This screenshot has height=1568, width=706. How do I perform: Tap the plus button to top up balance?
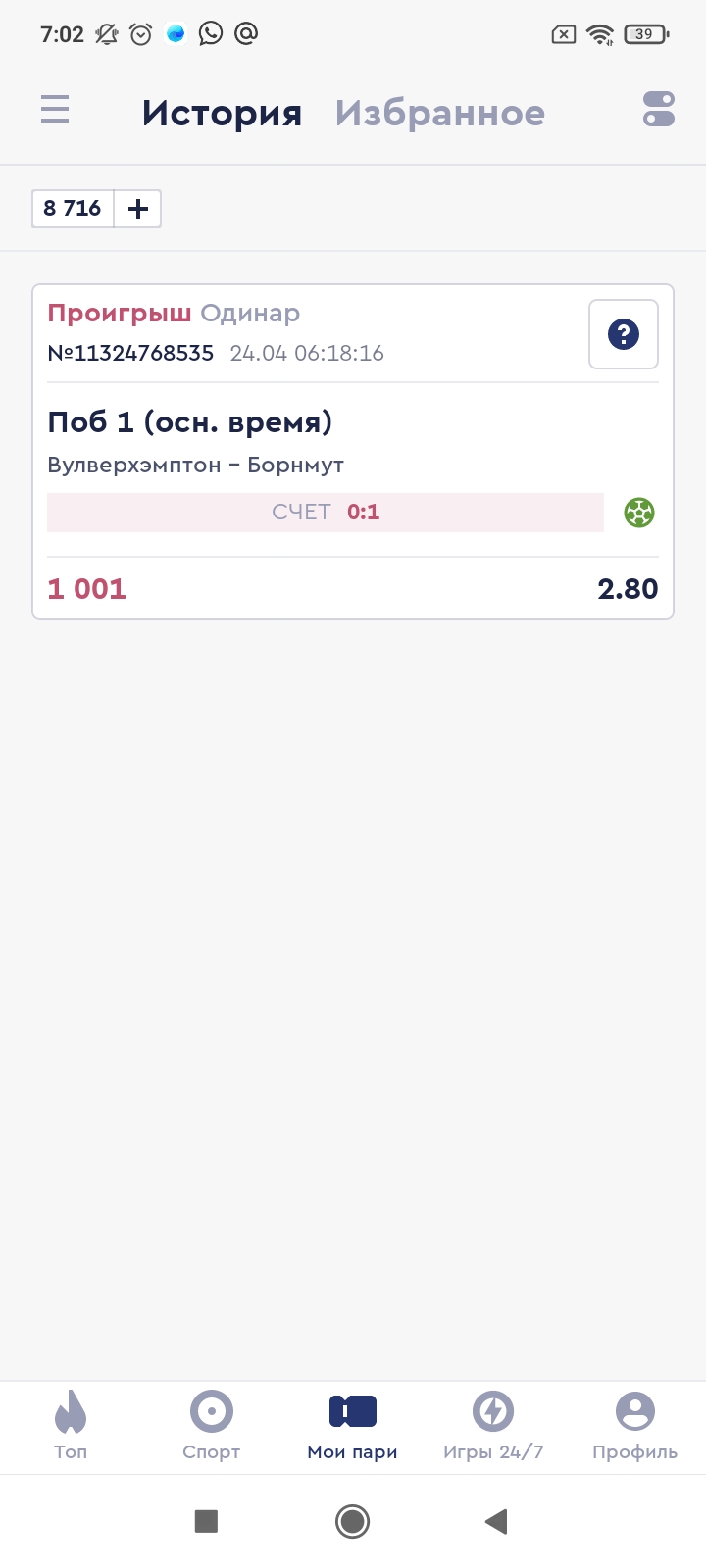pyautogui.click(x=138, y=209)
